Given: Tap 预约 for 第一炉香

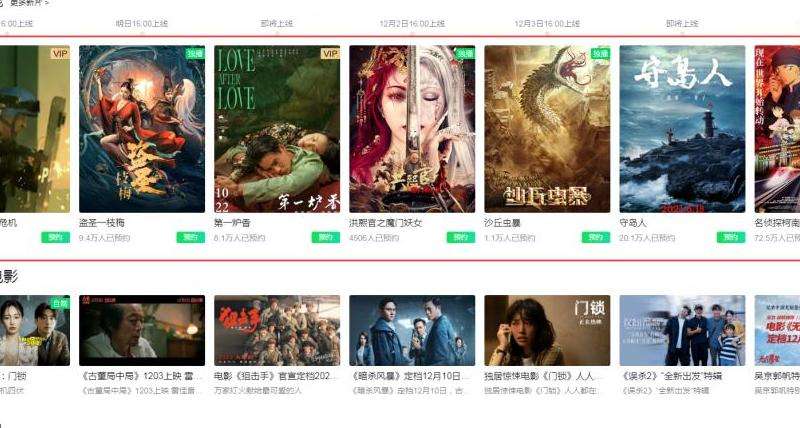Looking at the screenshot, I should point(325,238).
